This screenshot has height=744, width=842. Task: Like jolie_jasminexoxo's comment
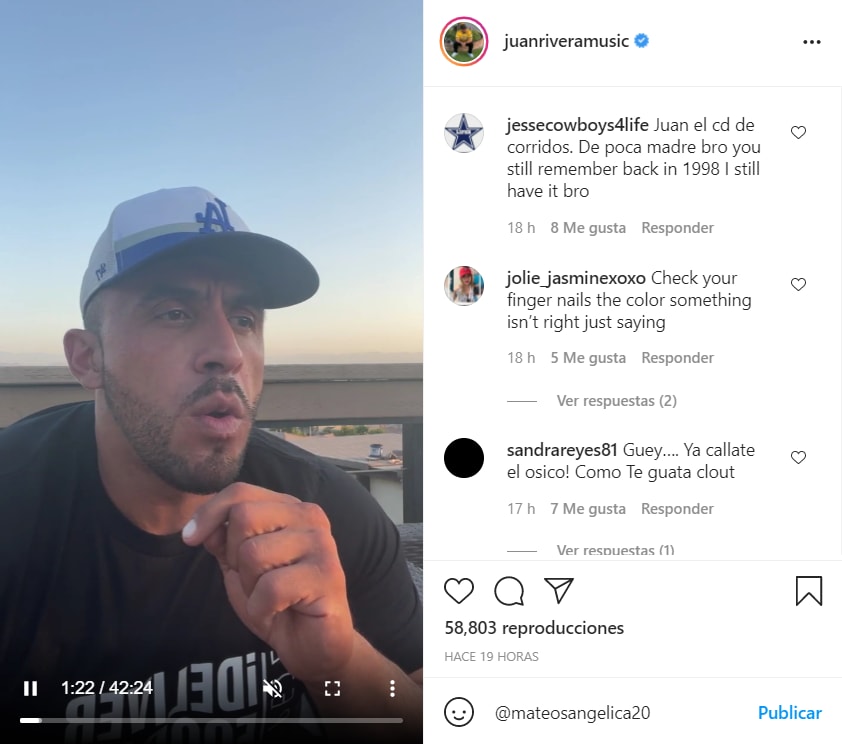click(x=798, y=285)
